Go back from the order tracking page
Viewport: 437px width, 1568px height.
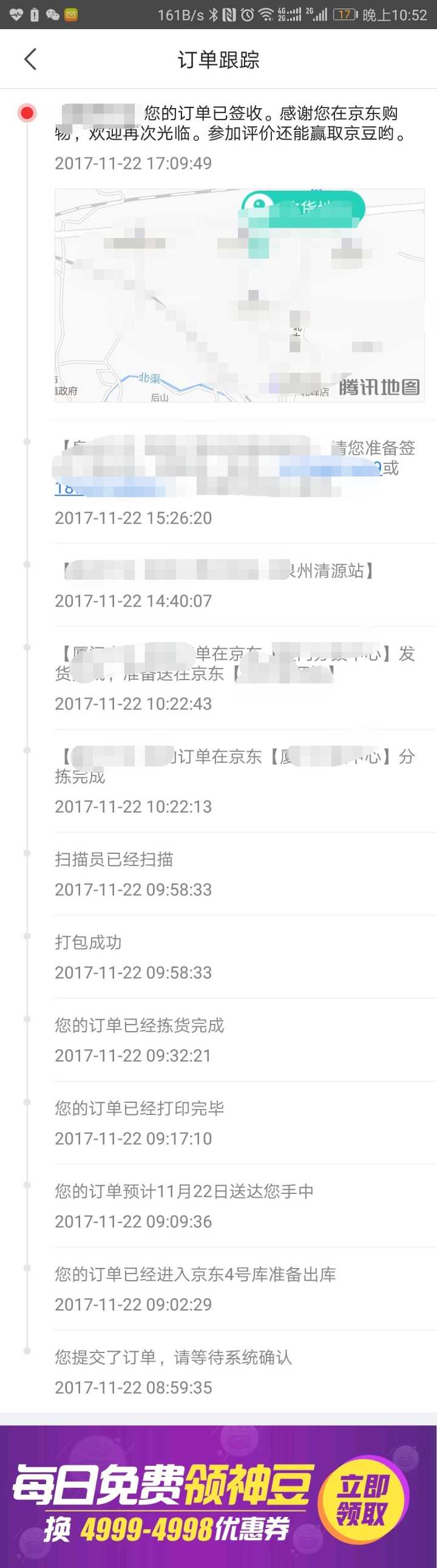pyautogui.click(x=30, y=60)
